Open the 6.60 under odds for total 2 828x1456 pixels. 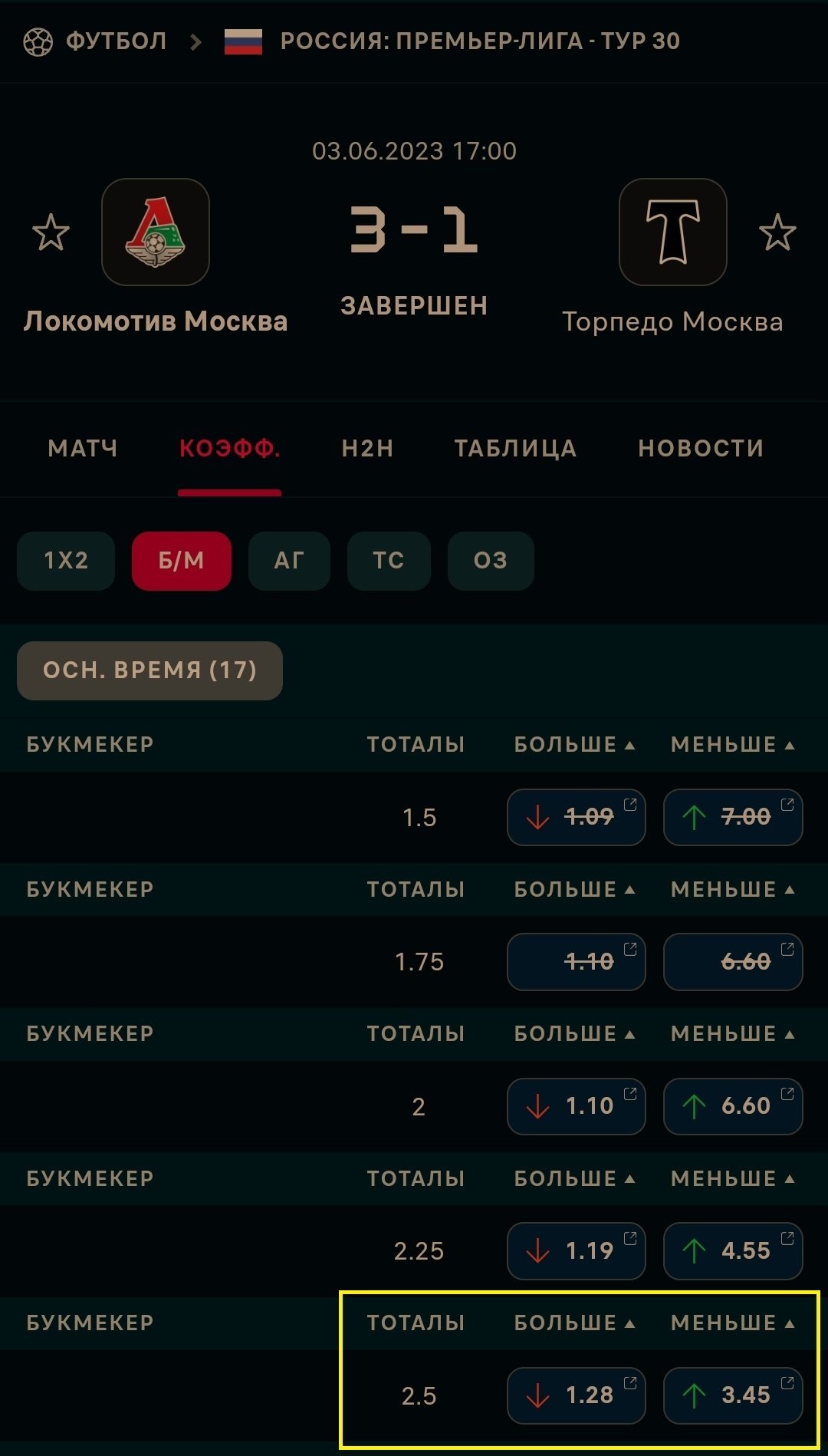(733, 1106)
